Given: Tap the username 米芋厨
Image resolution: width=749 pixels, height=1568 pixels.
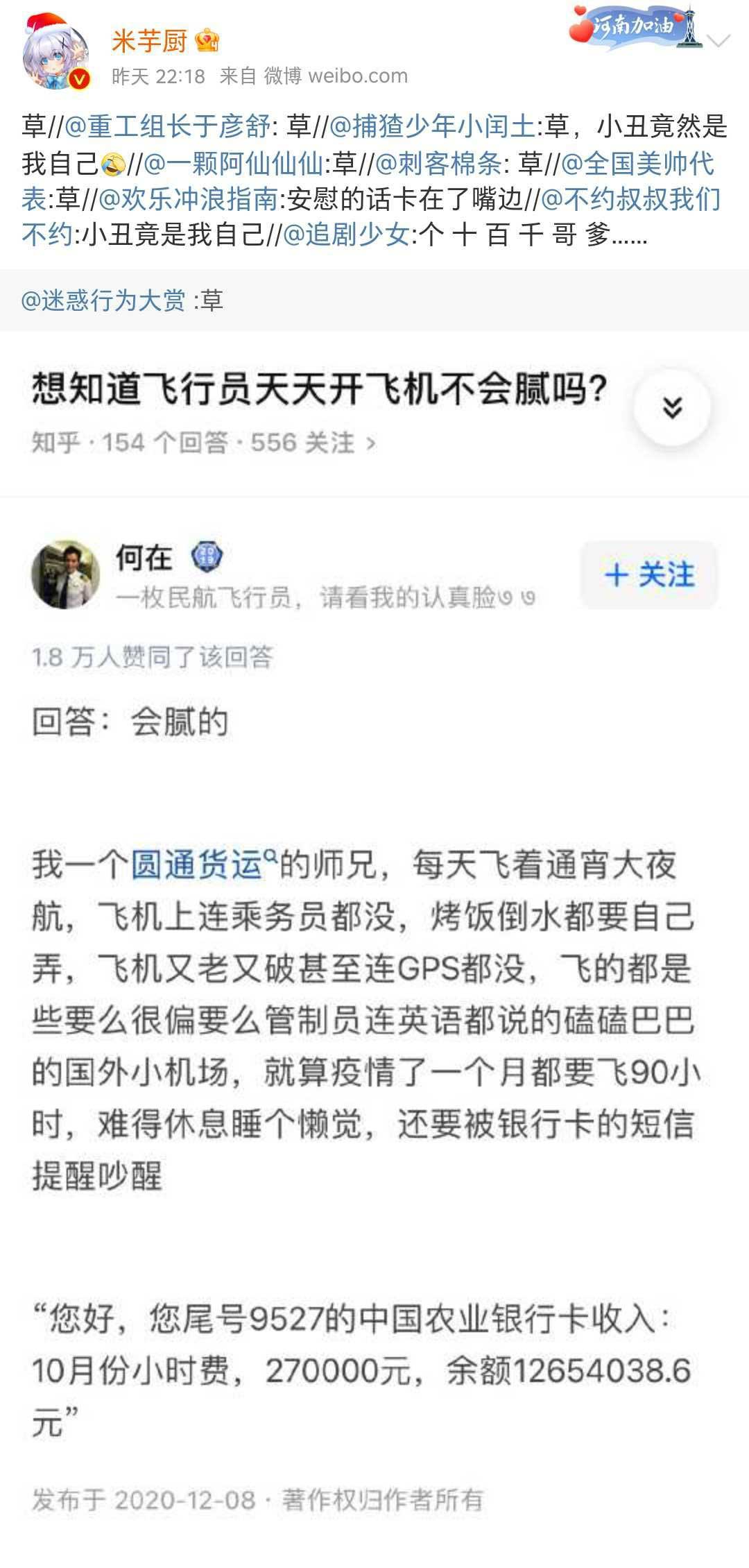Looking at the screenshot, I should pos(149,42).
